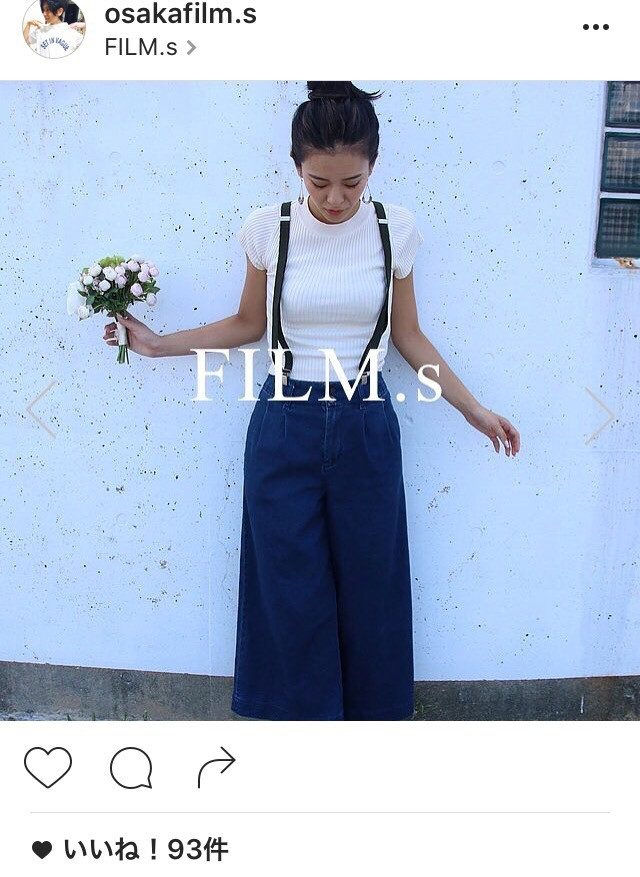Open the post's three-dot options menu
Viewport: 640px width, 877px height.
tap(595, 27)
